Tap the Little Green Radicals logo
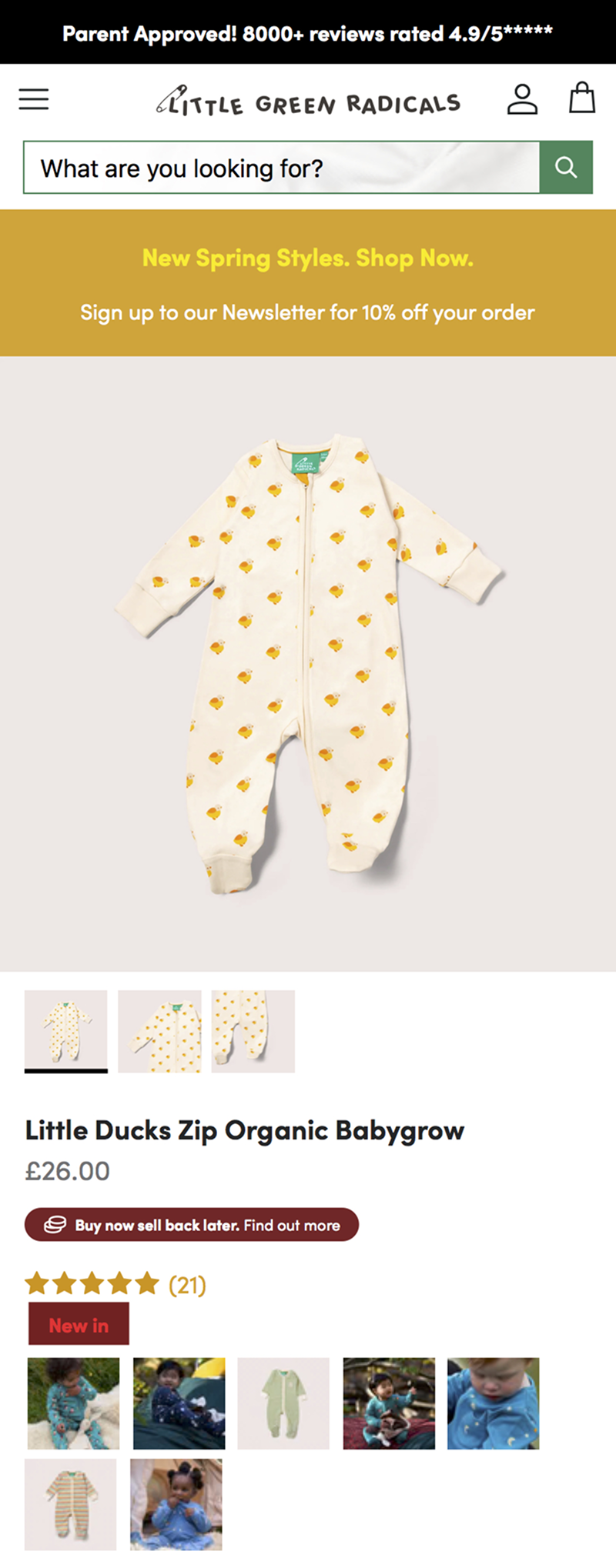Image resolution: width=616 pixels, height=1568 pixels. 308,101
